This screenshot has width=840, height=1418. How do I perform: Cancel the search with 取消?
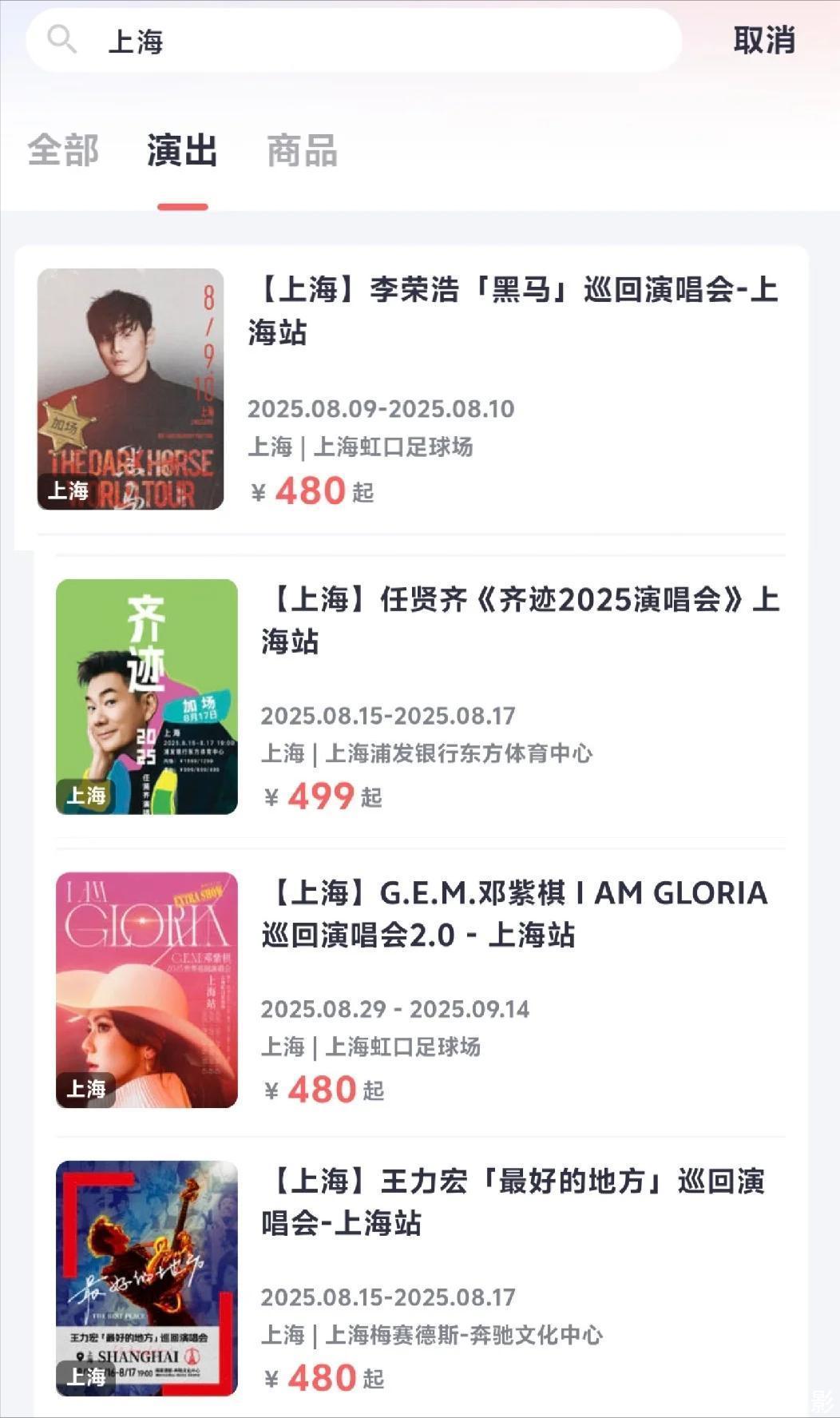[x=763, y=40]
